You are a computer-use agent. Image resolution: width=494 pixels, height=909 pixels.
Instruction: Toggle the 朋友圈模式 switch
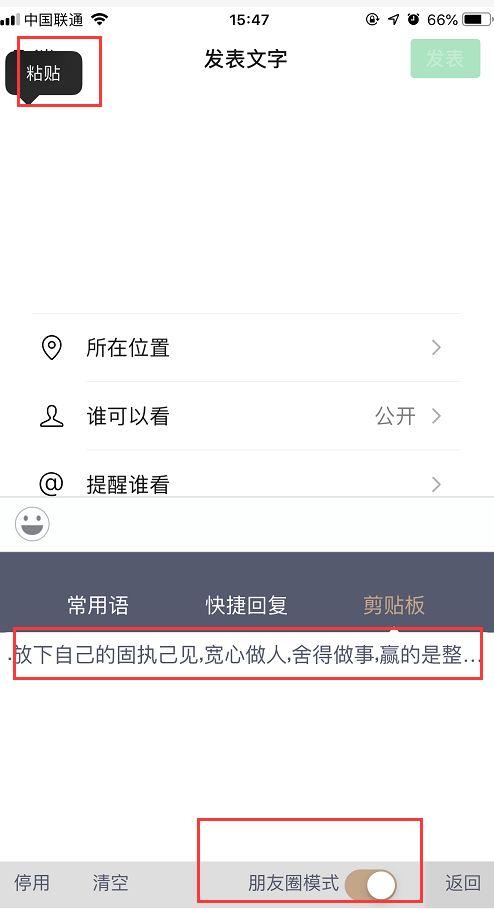coord(371,885)
